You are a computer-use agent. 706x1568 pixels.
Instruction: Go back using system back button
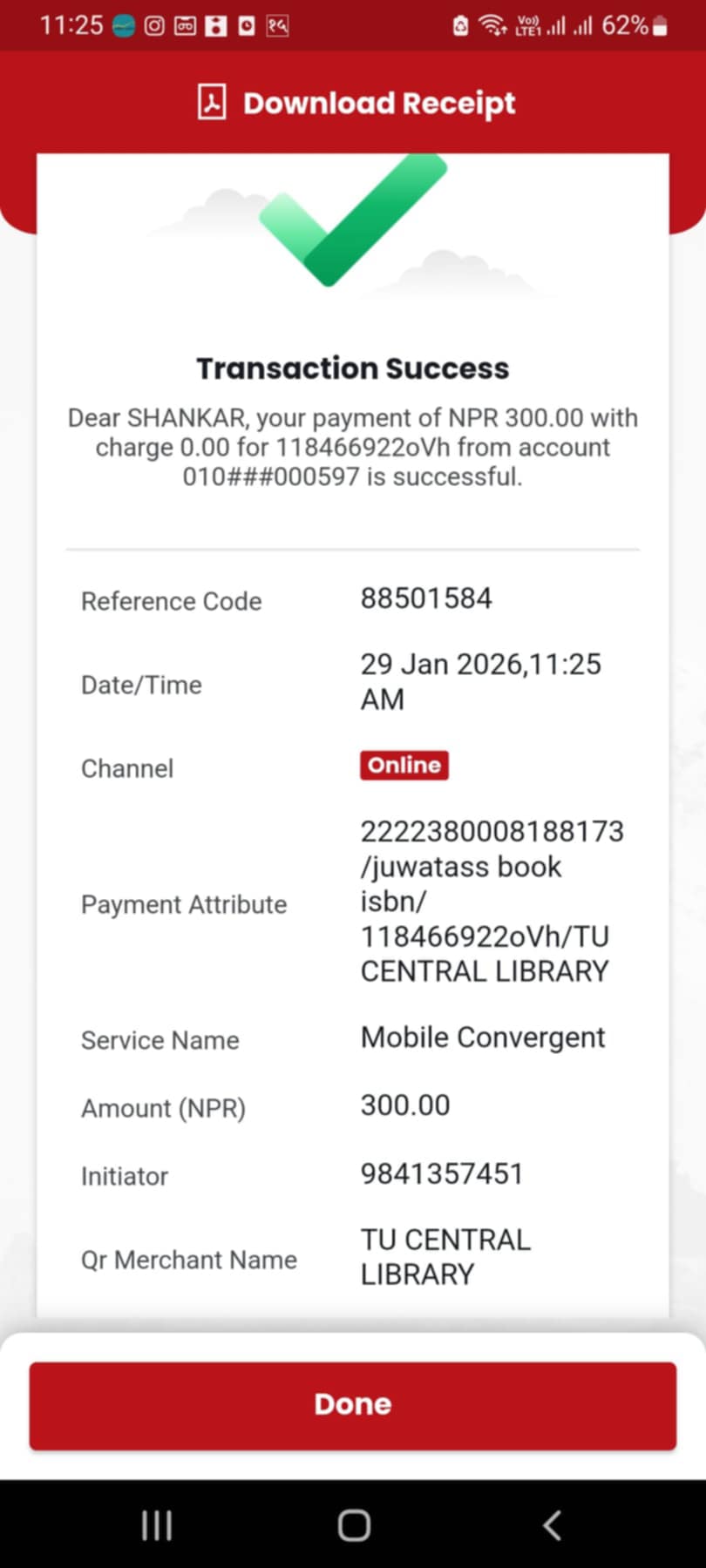pyautogui.click(x=551, y=1524)
